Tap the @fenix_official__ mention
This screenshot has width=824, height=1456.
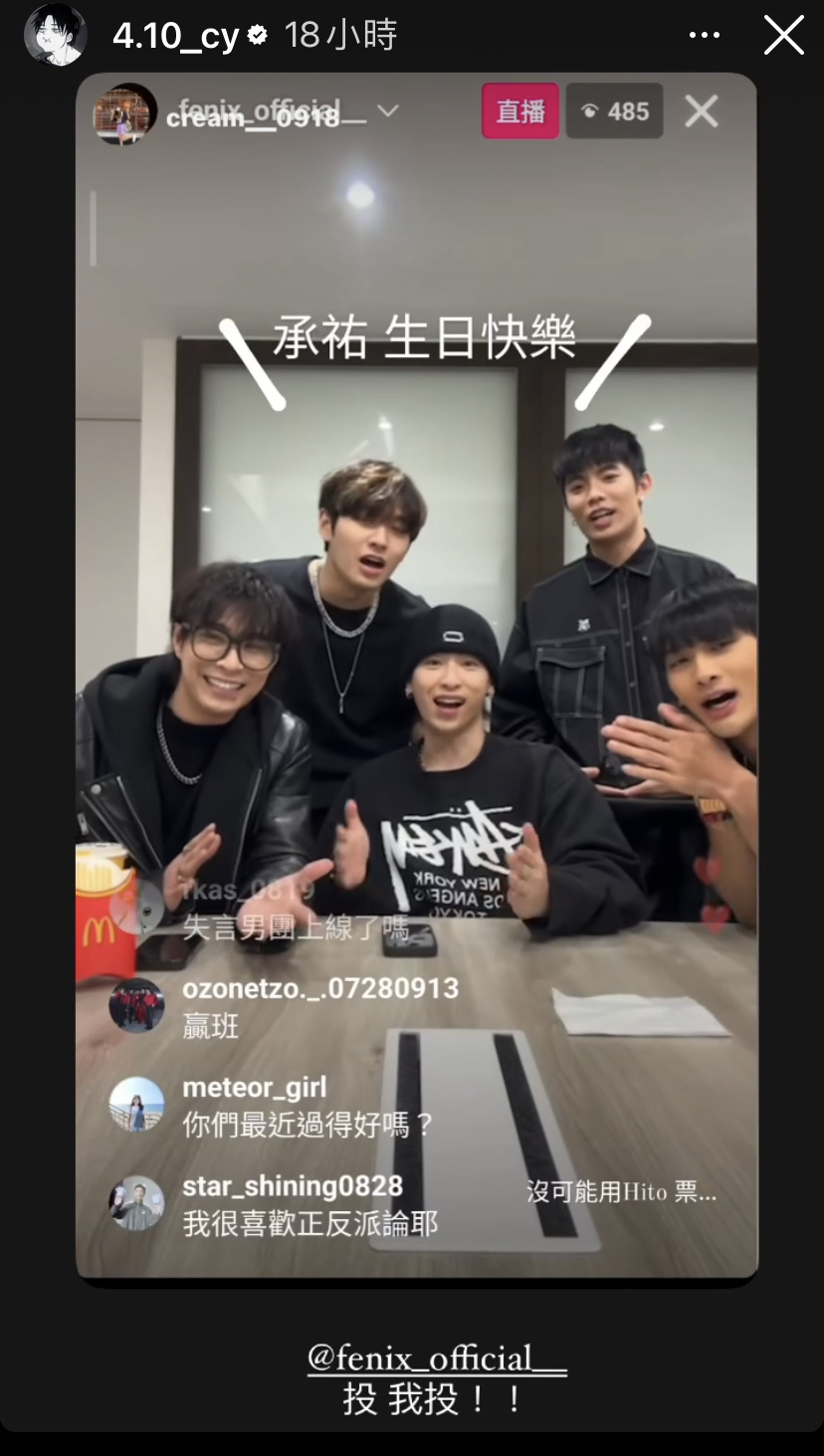437,1358
